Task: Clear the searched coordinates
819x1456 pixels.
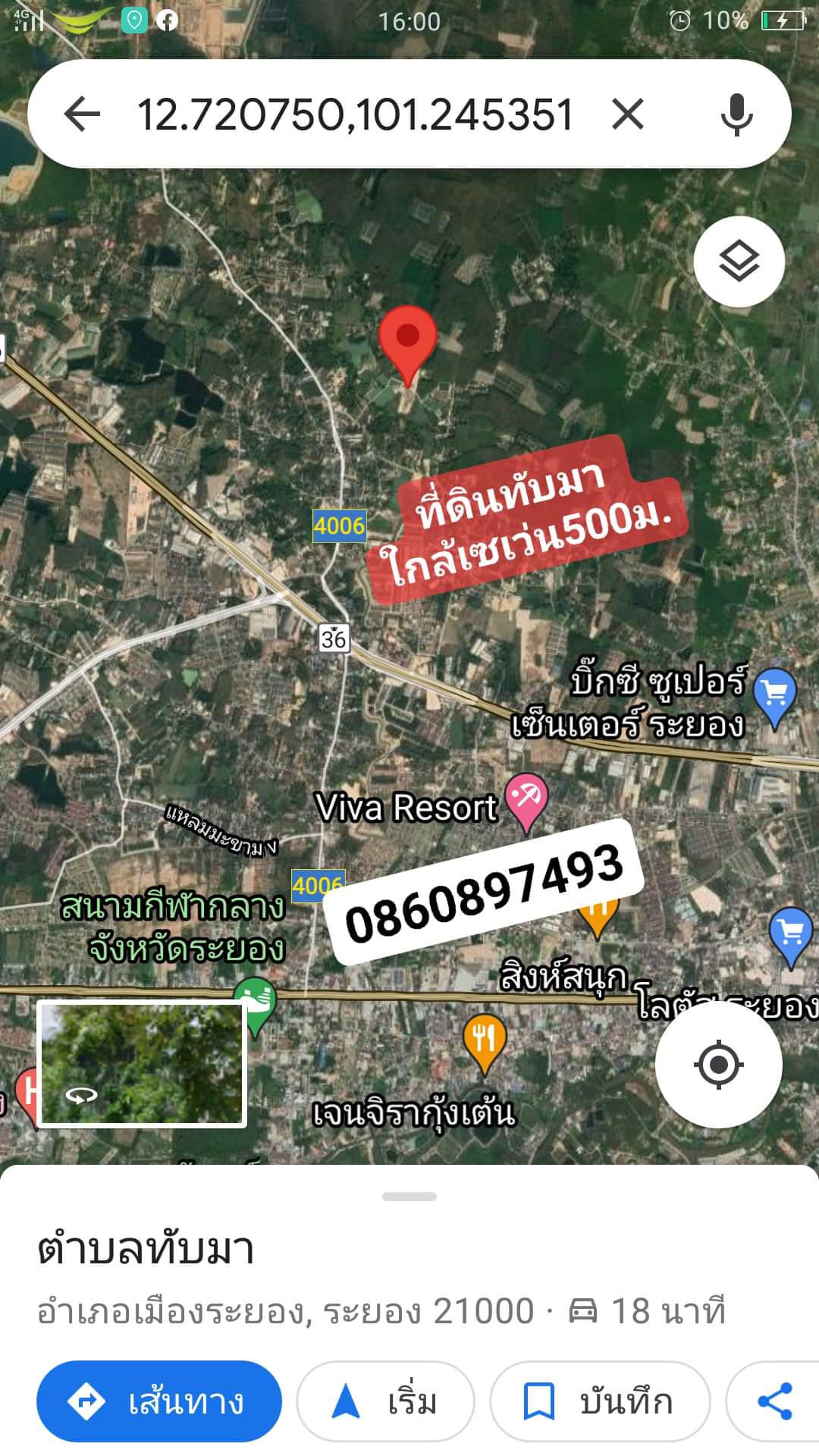Action: [x=628, y=115]
